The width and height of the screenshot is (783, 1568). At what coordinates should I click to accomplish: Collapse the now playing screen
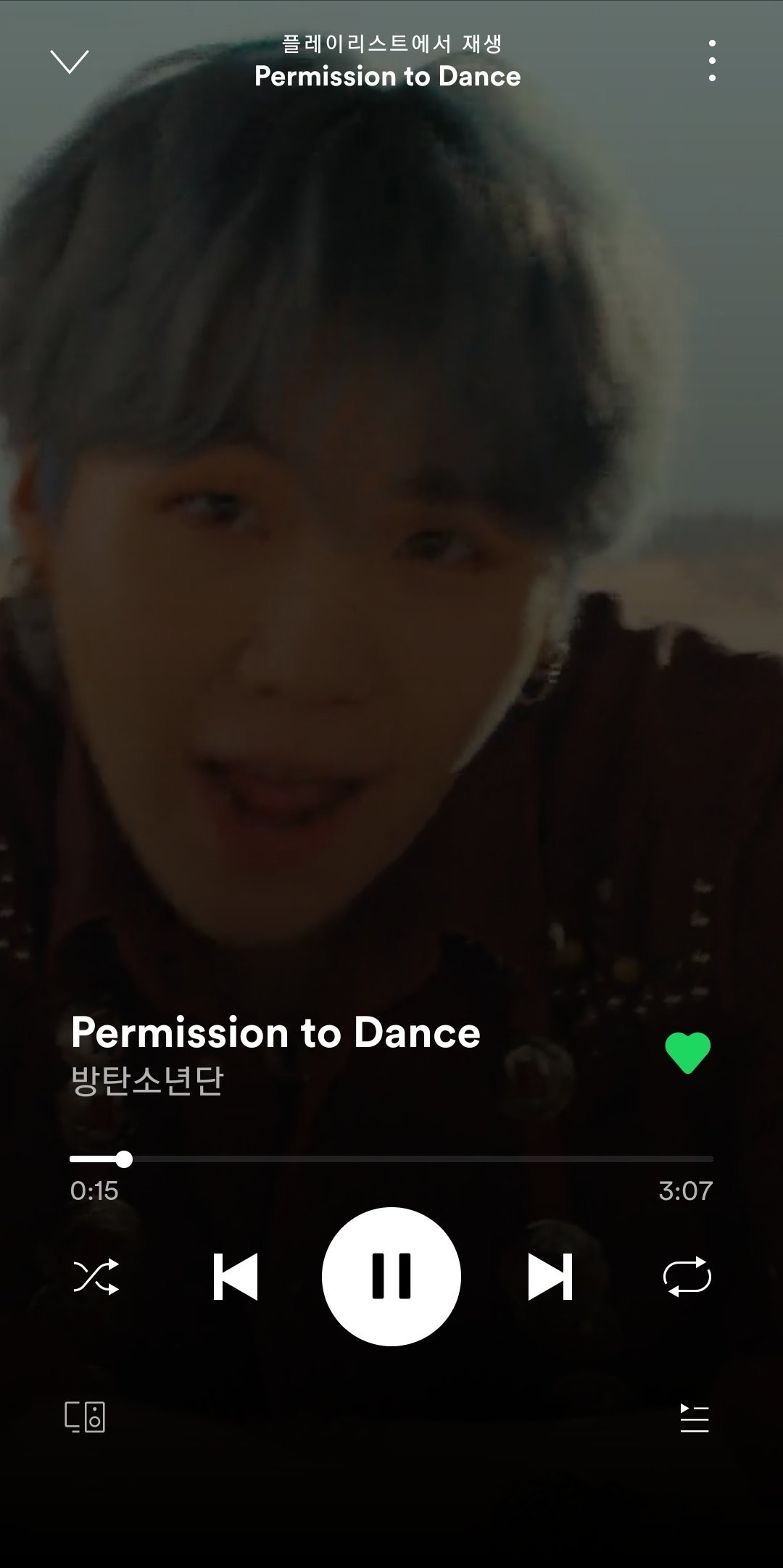[x=70, y=62]
